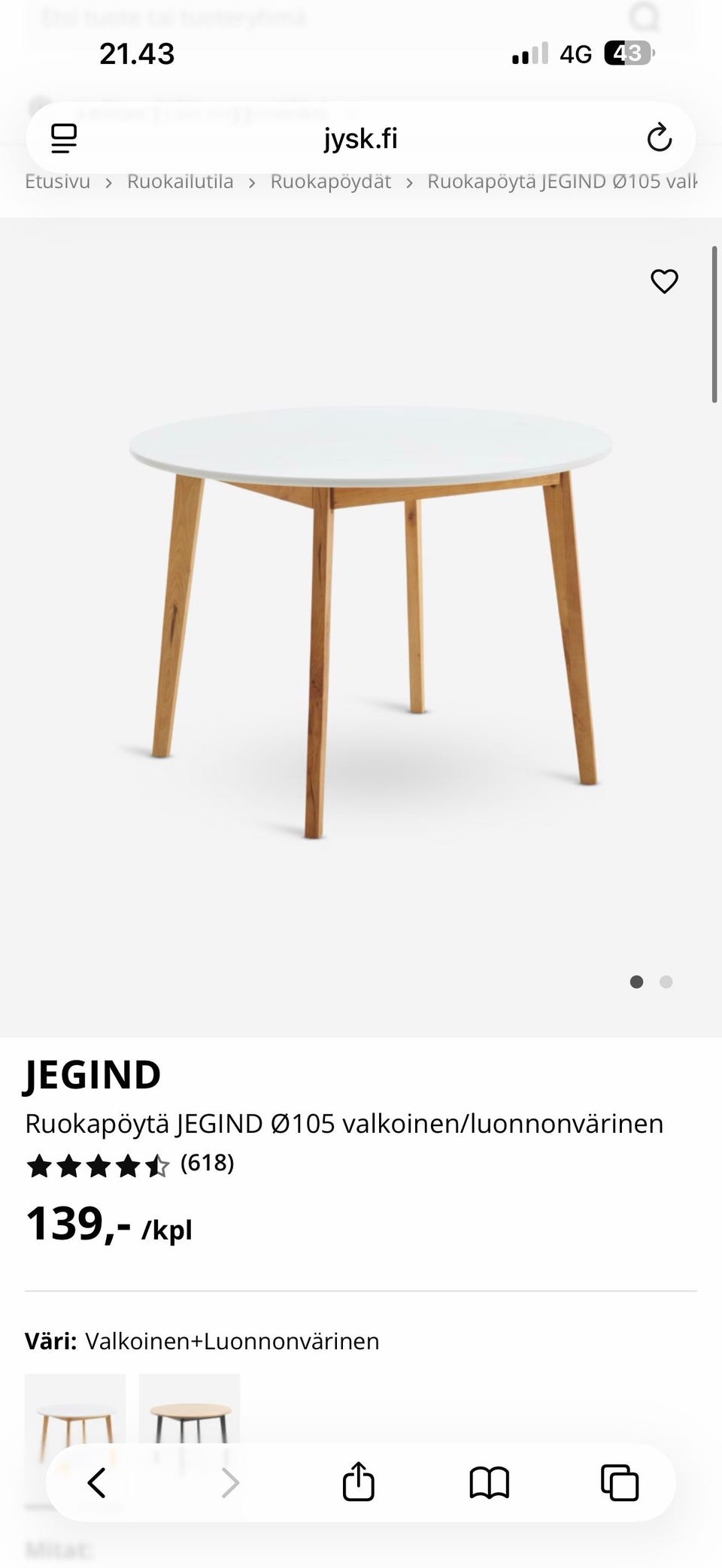This screenshot has width=722, height=1568.
Task: Open Safari bookmarks
Action: coord(489,1483)
